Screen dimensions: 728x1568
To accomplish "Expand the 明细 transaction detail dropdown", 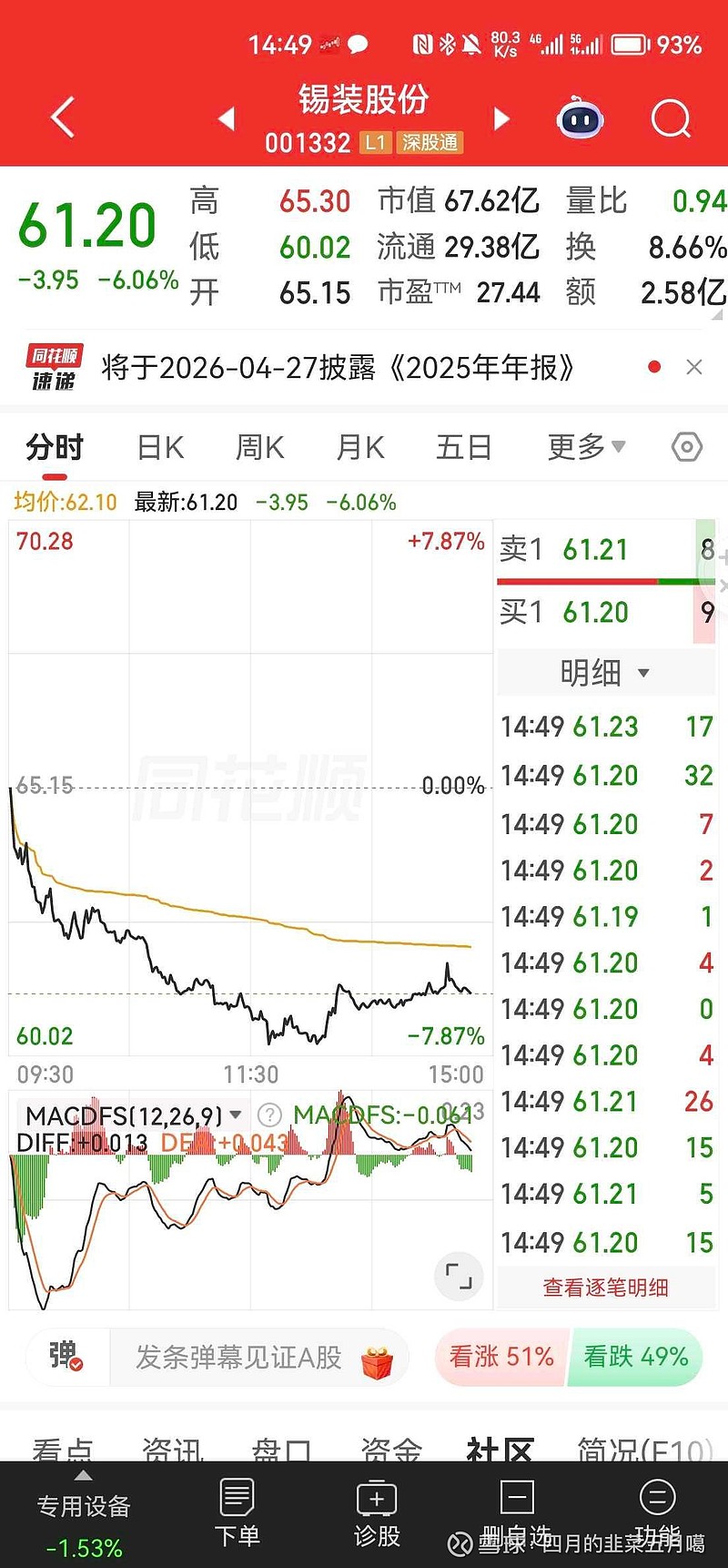I will [604, 673].
